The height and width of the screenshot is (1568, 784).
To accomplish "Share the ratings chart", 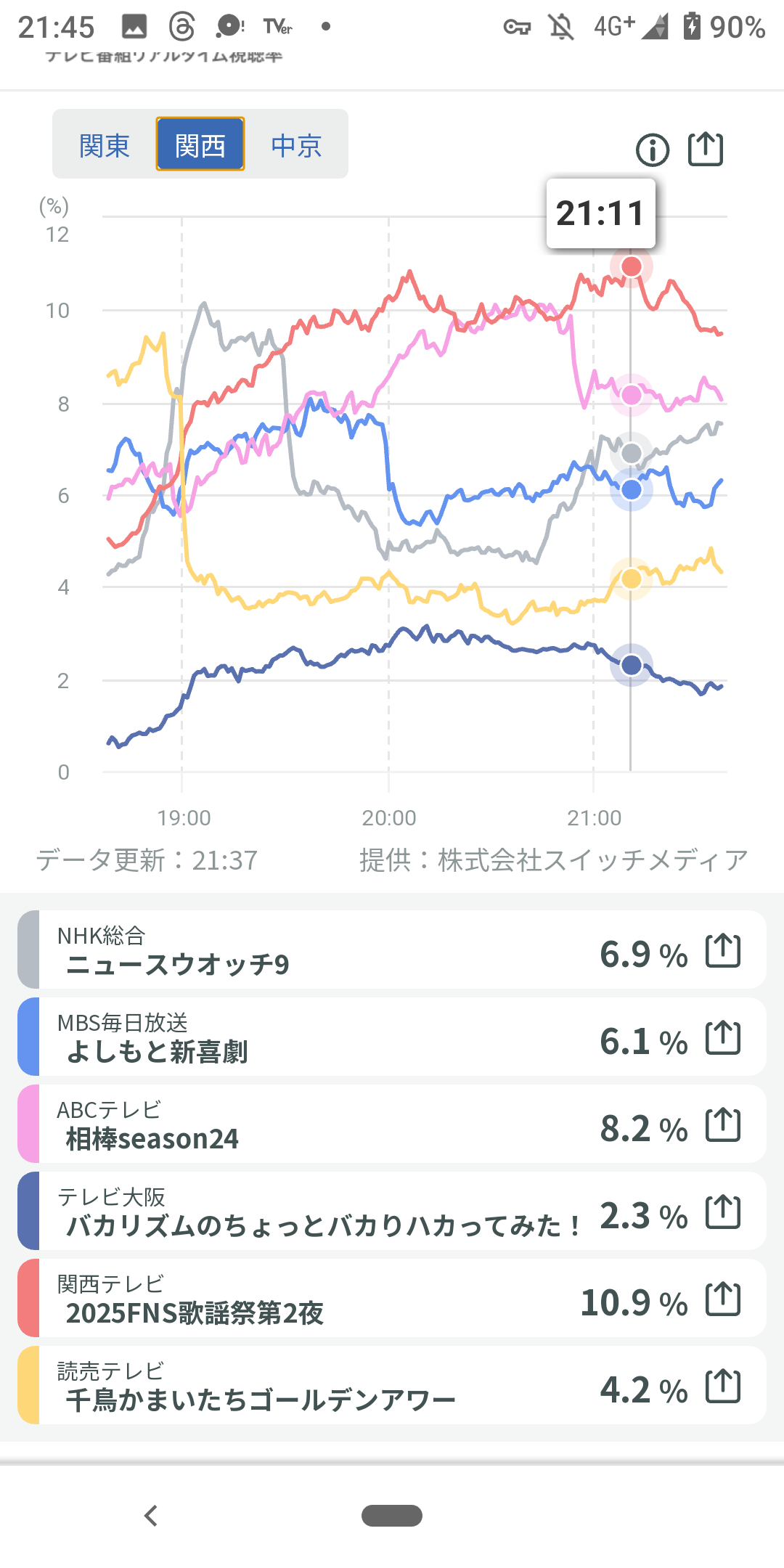I will tap(706, 150).
